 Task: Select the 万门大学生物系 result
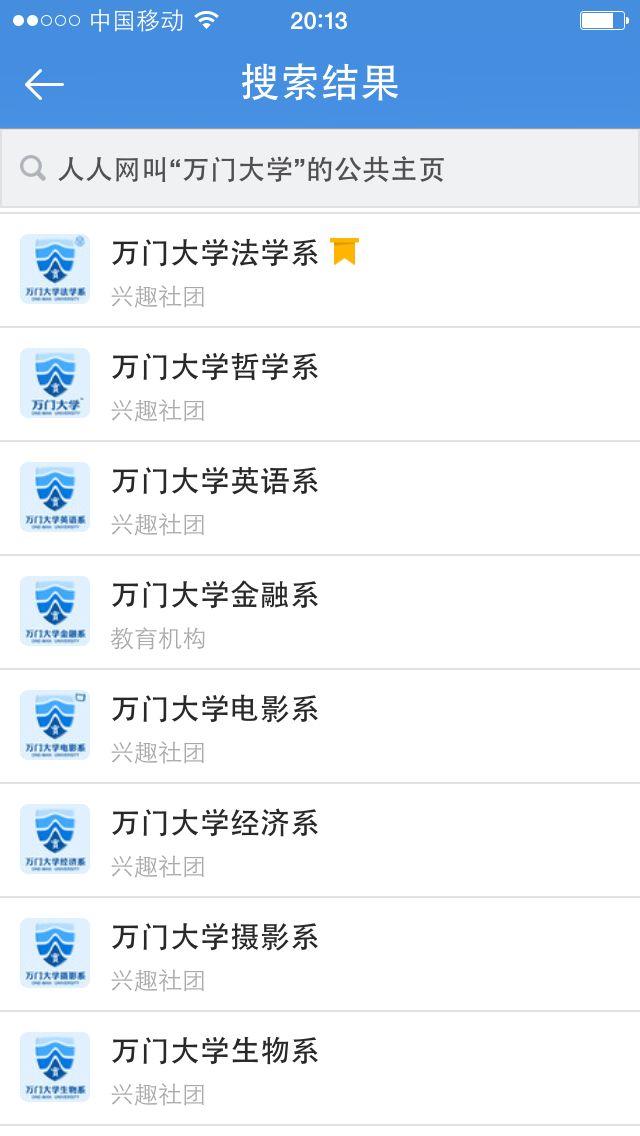click(x=215, y=1052)
